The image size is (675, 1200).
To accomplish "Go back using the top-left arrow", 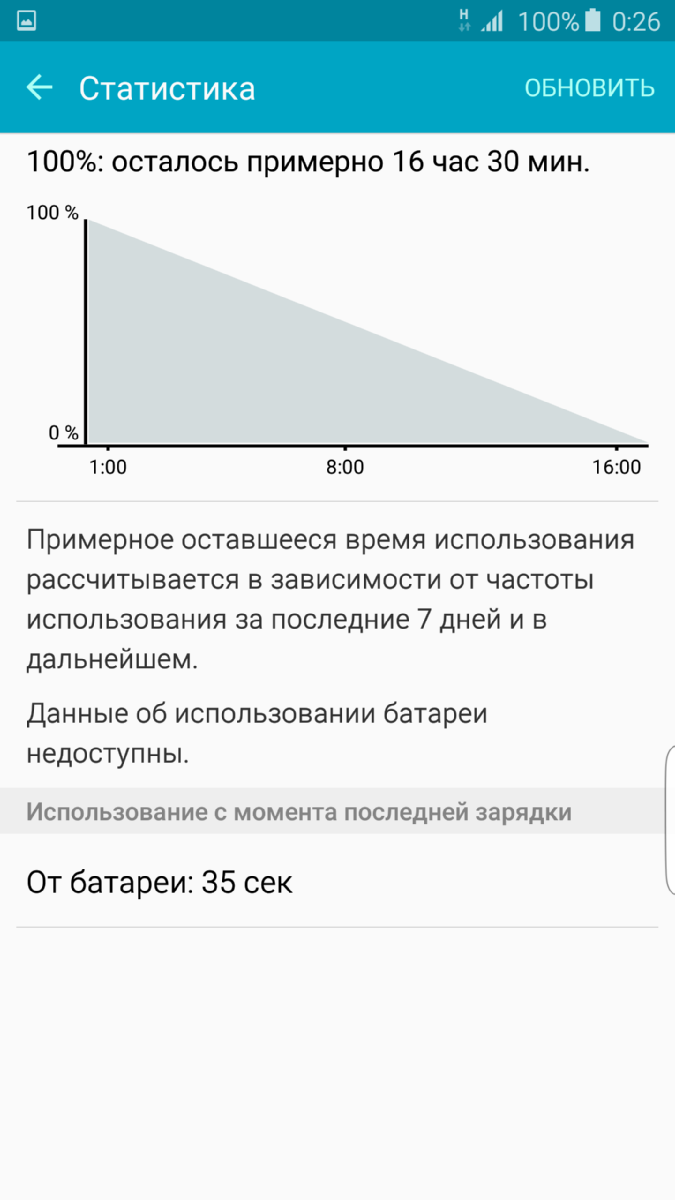I will coord(39,88).
